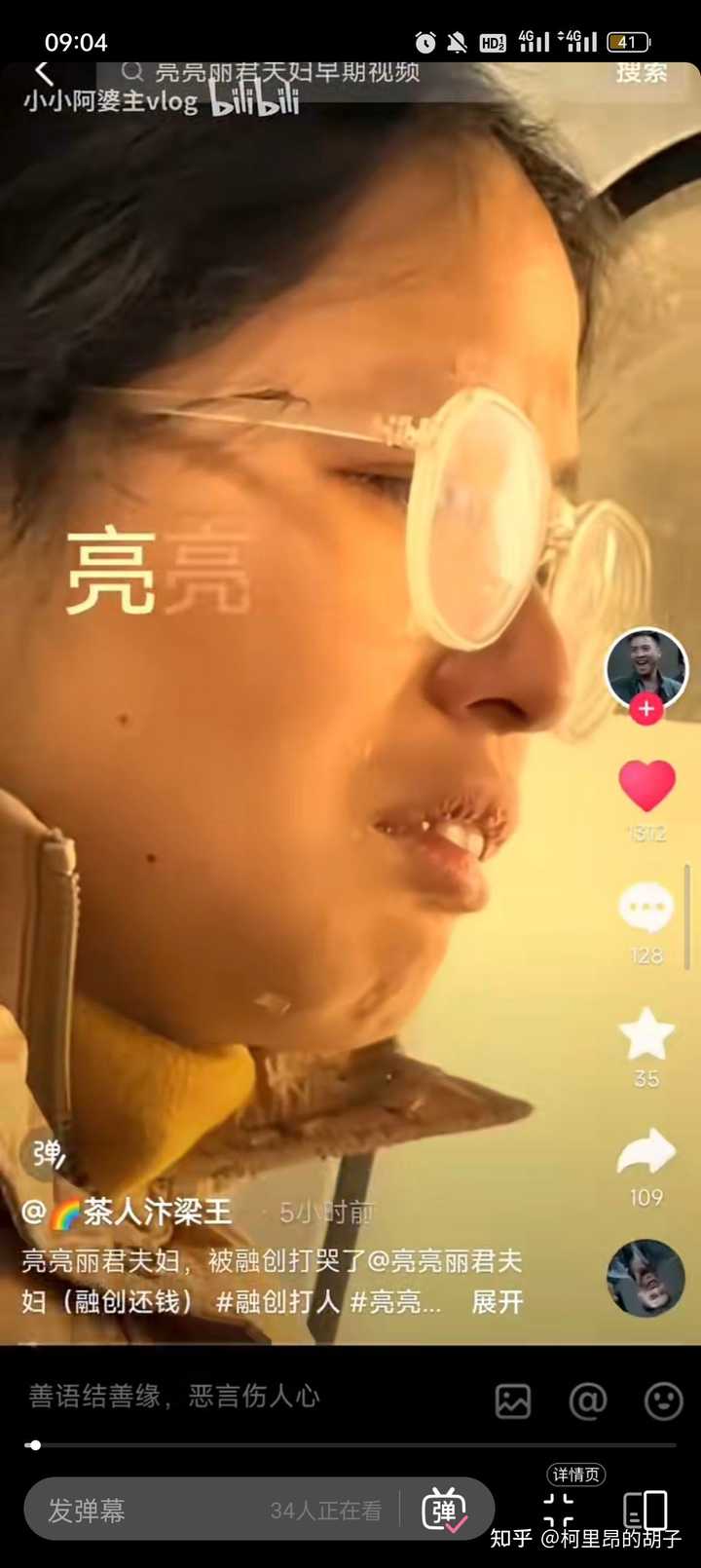Toggle the 弹 danmaku switch at the bottom
The height and width of the screenshot is (1568, 701).
point(445,1511)
